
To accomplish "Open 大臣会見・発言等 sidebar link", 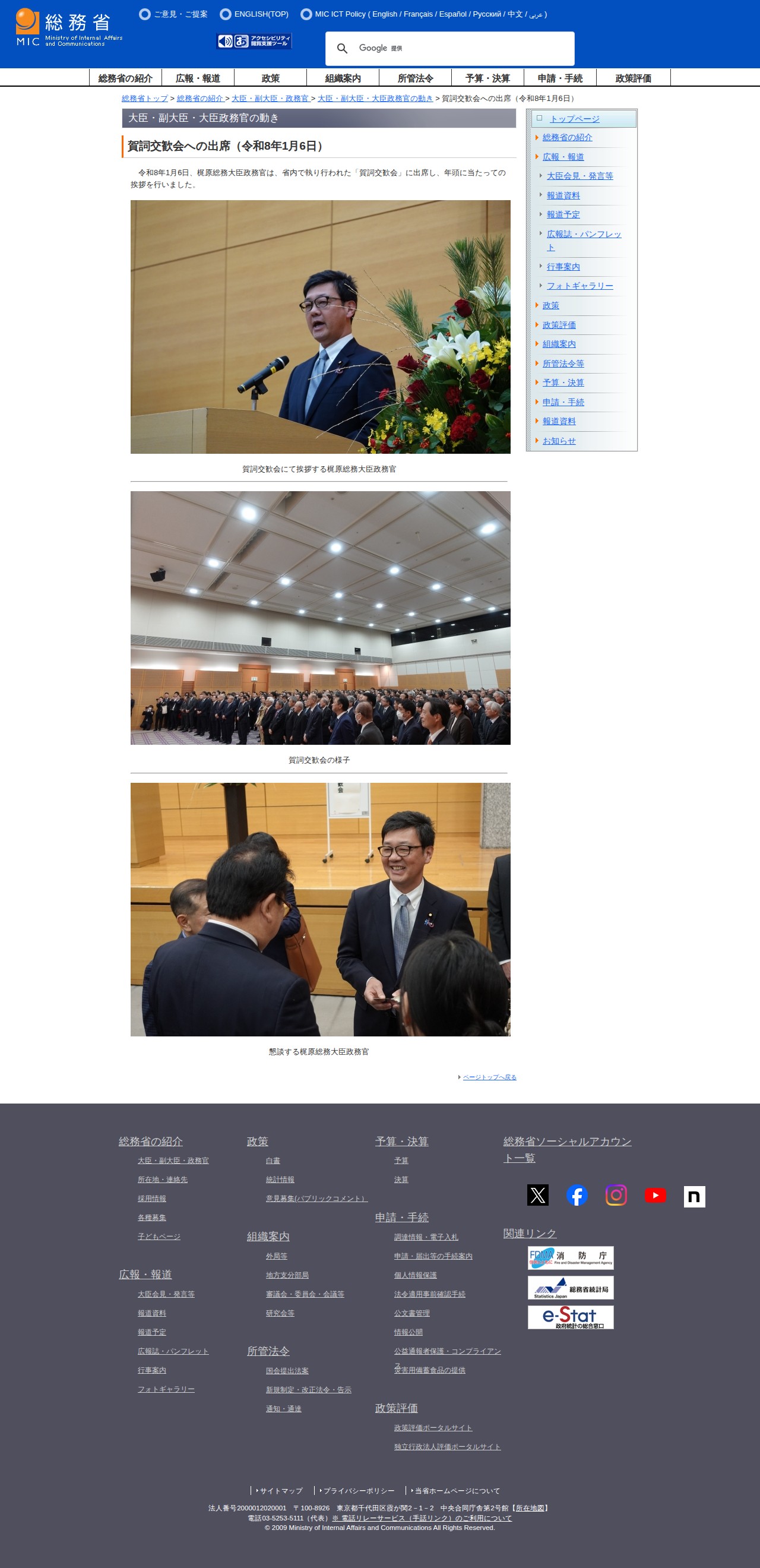I will point(579,176).
